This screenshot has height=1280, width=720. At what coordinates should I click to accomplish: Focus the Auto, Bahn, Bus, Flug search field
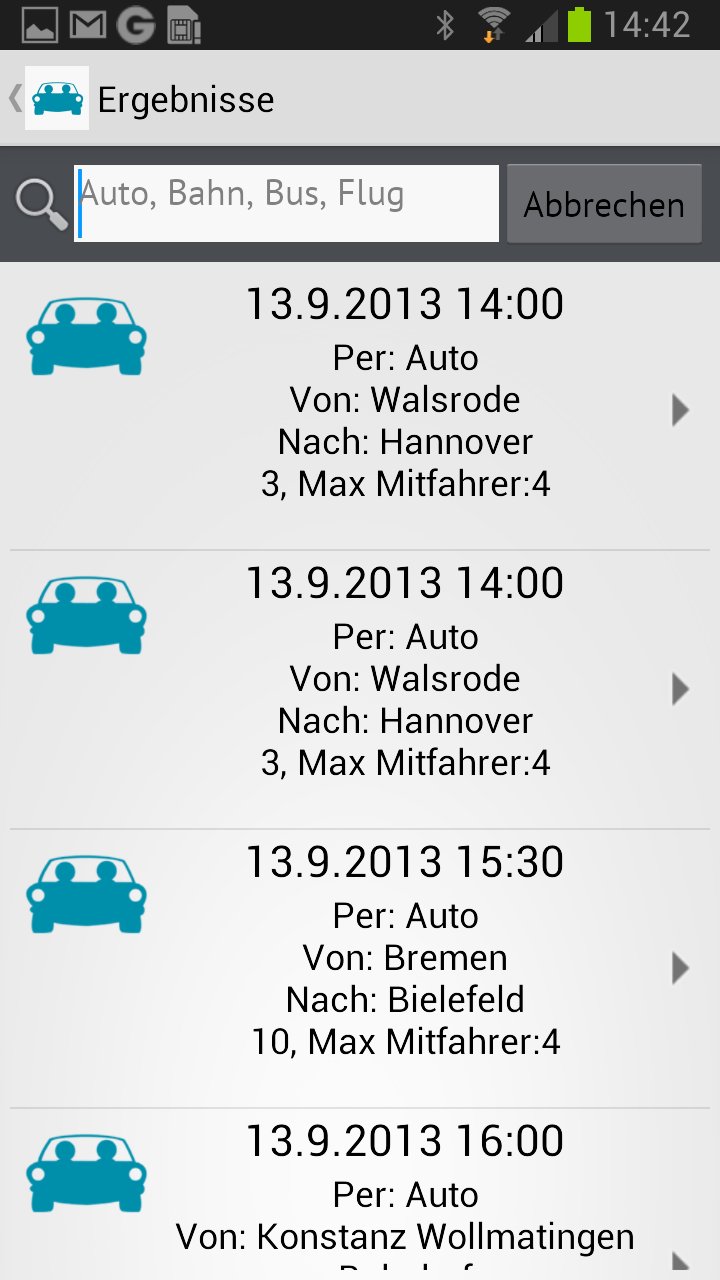(287, 204)
